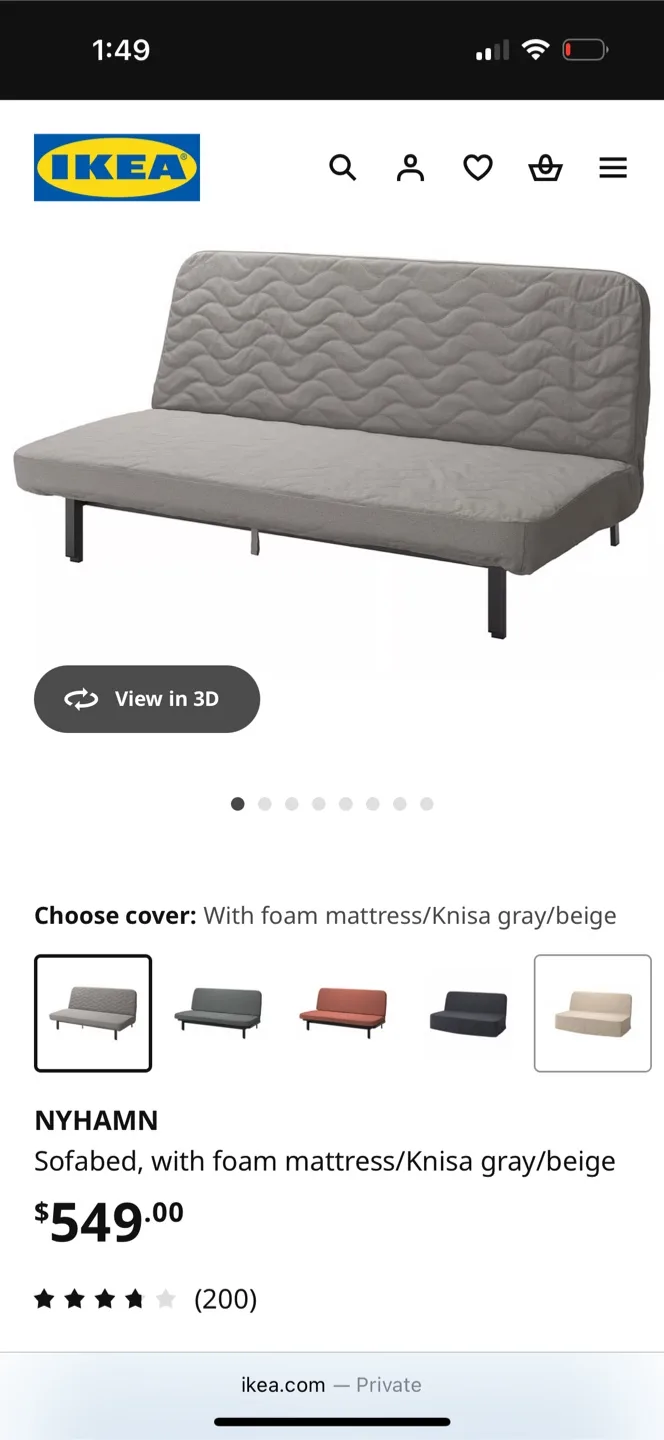Select the Knisa gray/beige cover swatch
Screen dimensions: 664x1440
coord(93,1013)
